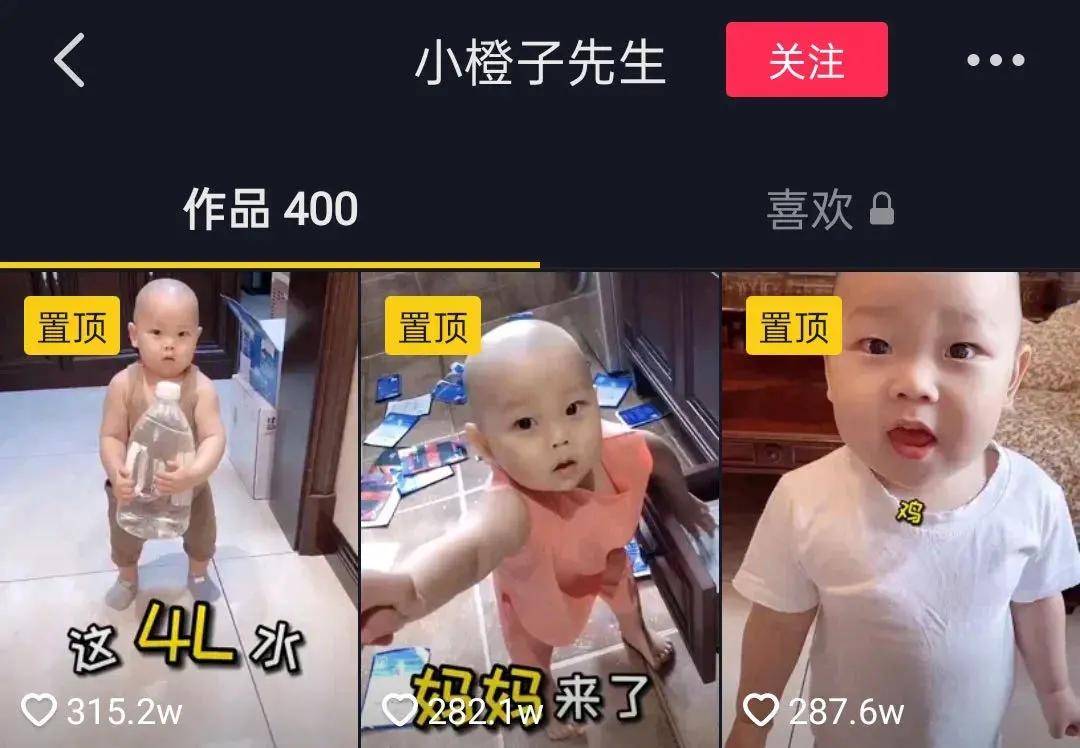Image resolution: width=1080 pixels, height=748 pixels.
Task: Switch to the 作品 400 tab
Action: [270, 210]
